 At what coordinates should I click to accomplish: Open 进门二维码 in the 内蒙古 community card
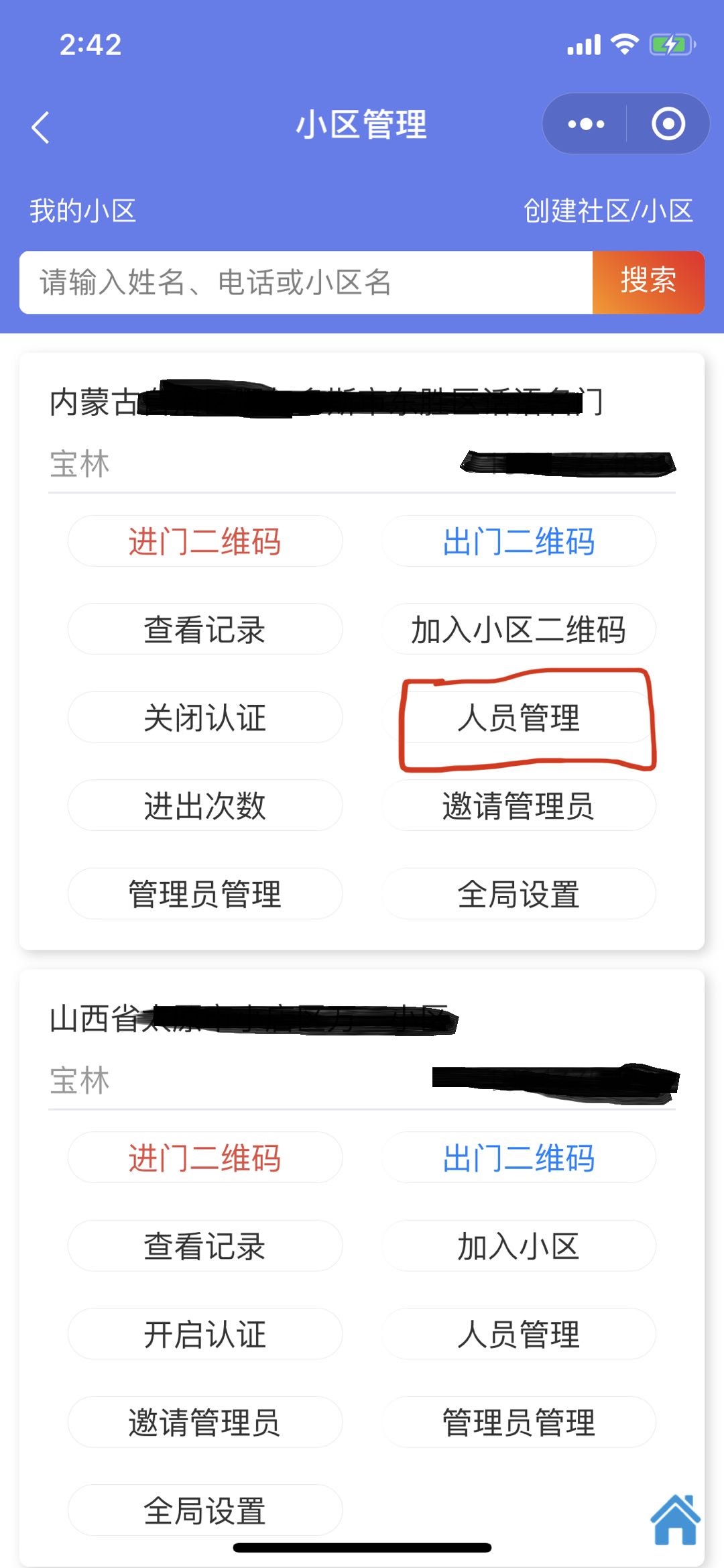click(205, 541)
